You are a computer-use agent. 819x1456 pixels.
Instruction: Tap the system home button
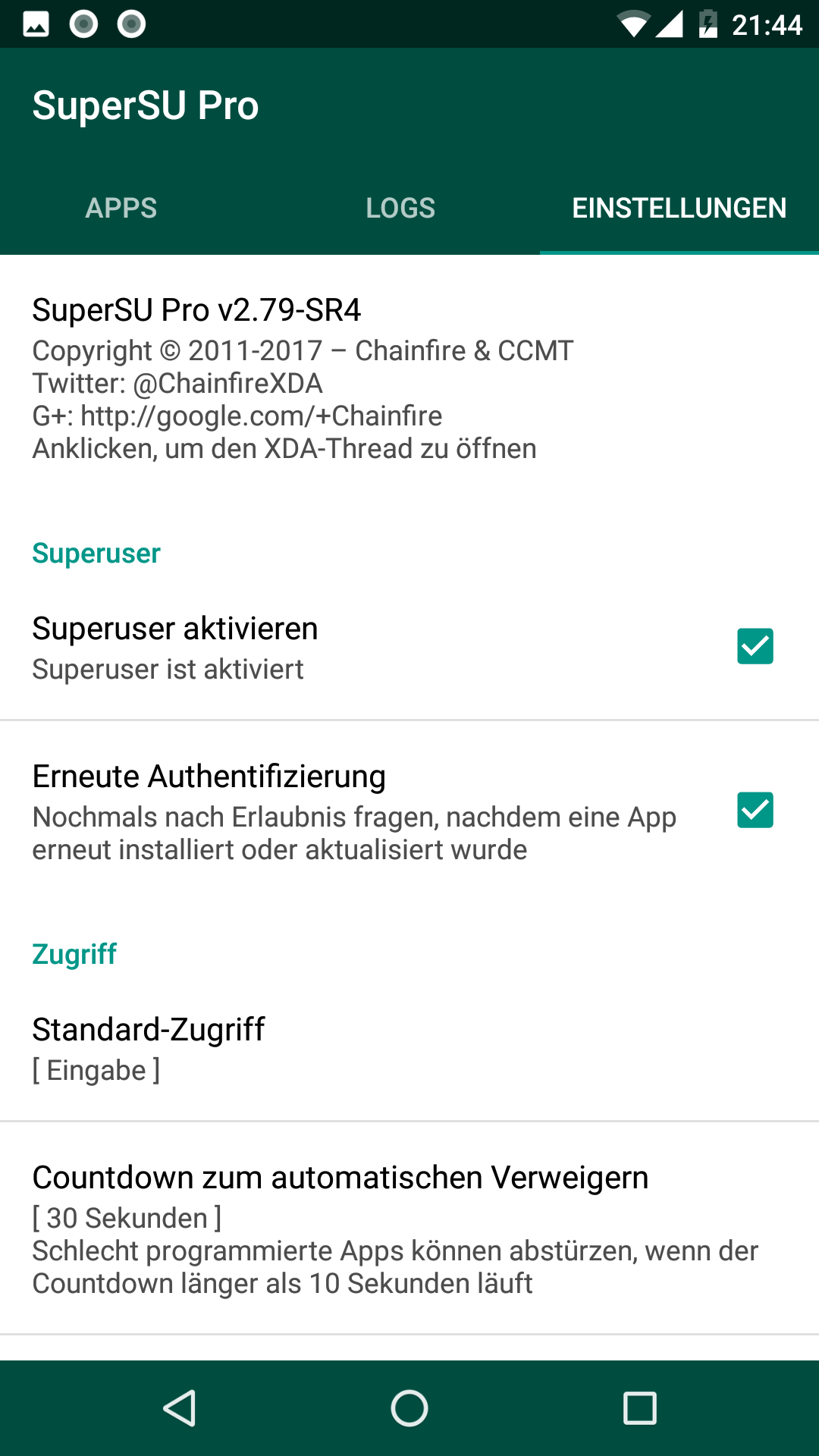(409, 1408)
